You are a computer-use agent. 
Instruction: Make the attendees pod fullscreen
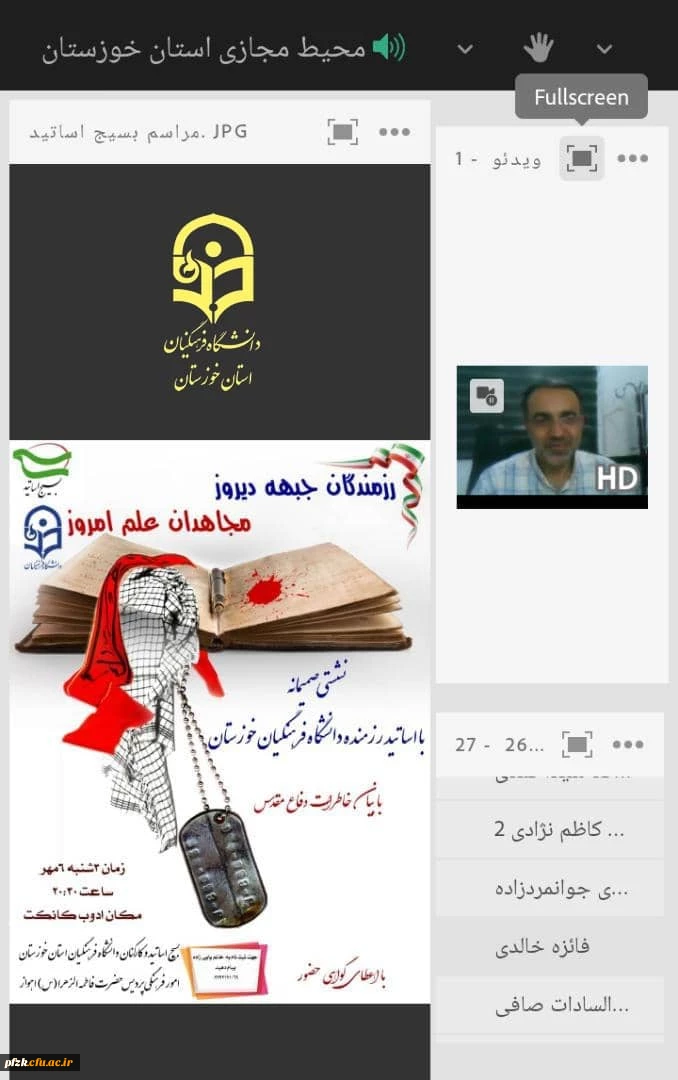pos(578,744)
